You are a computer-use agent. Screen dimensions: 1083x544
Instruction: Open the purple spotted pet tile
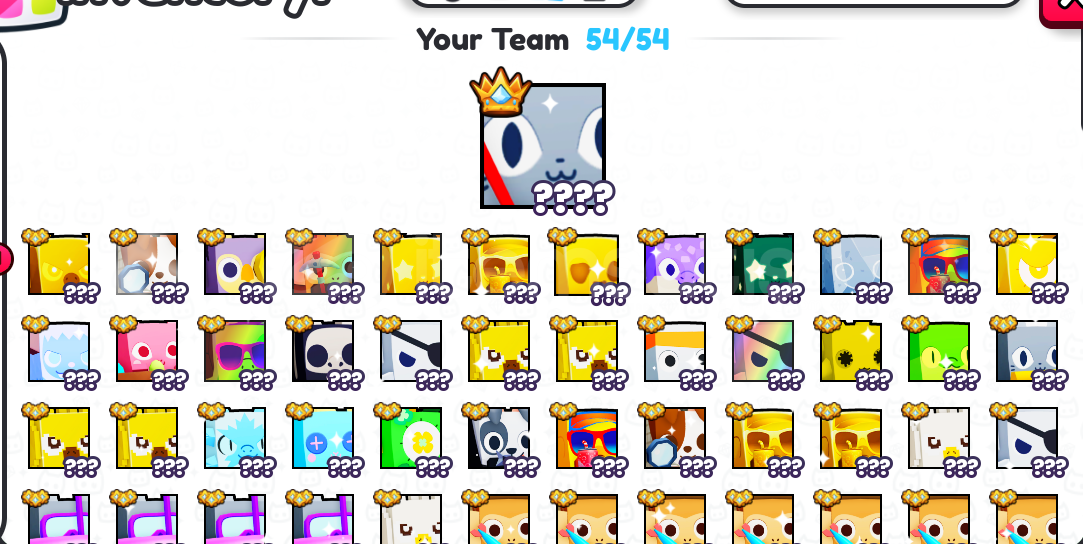point(675,265)
